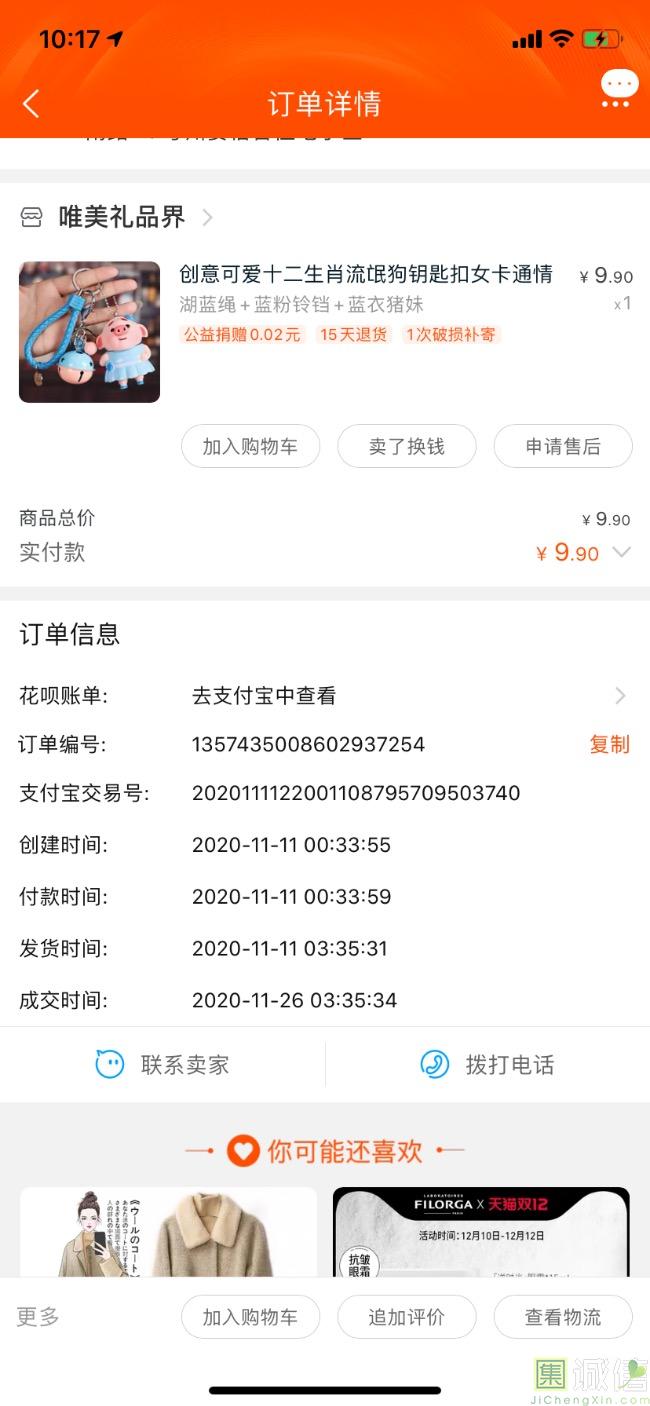The image size is (650, 1406).
Task: View shipping tracking via 查看物流
Action: coord(563,1317)
